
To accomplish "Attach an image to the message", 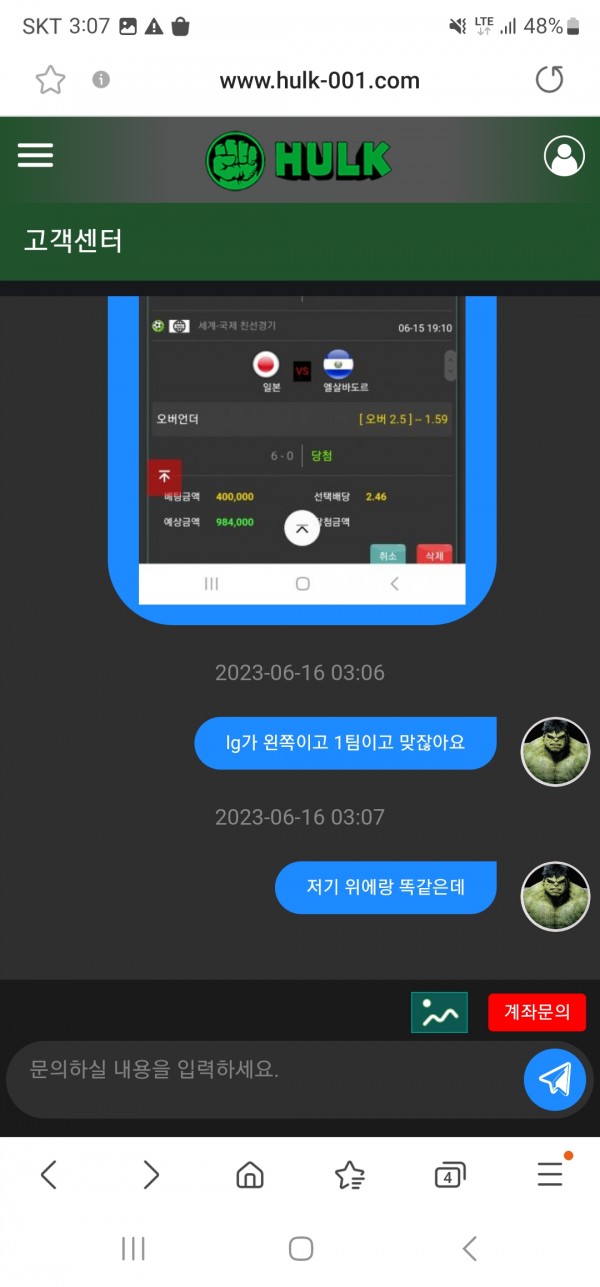I will pos(439,1012).
